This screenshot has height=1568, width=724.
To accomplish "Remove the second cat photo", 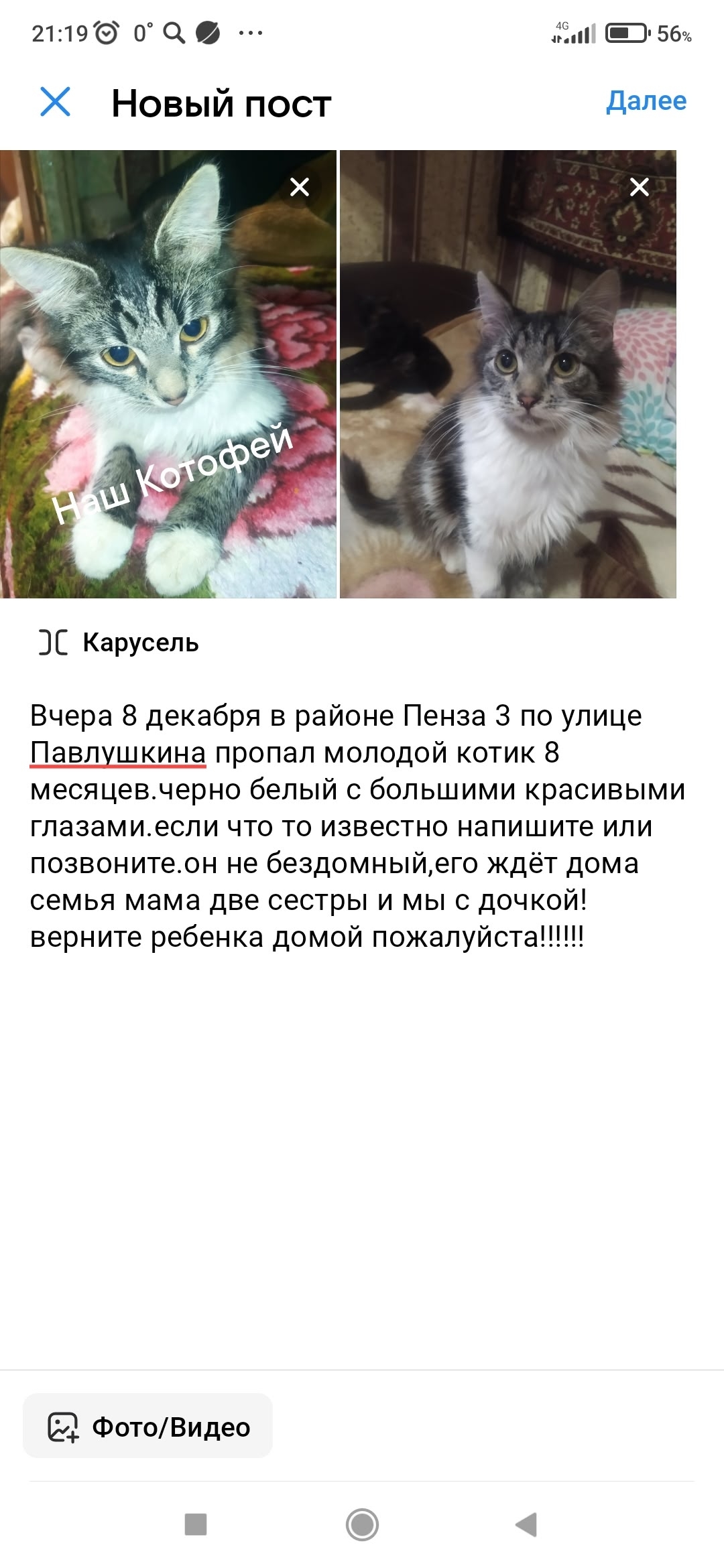I will point(640,187).
